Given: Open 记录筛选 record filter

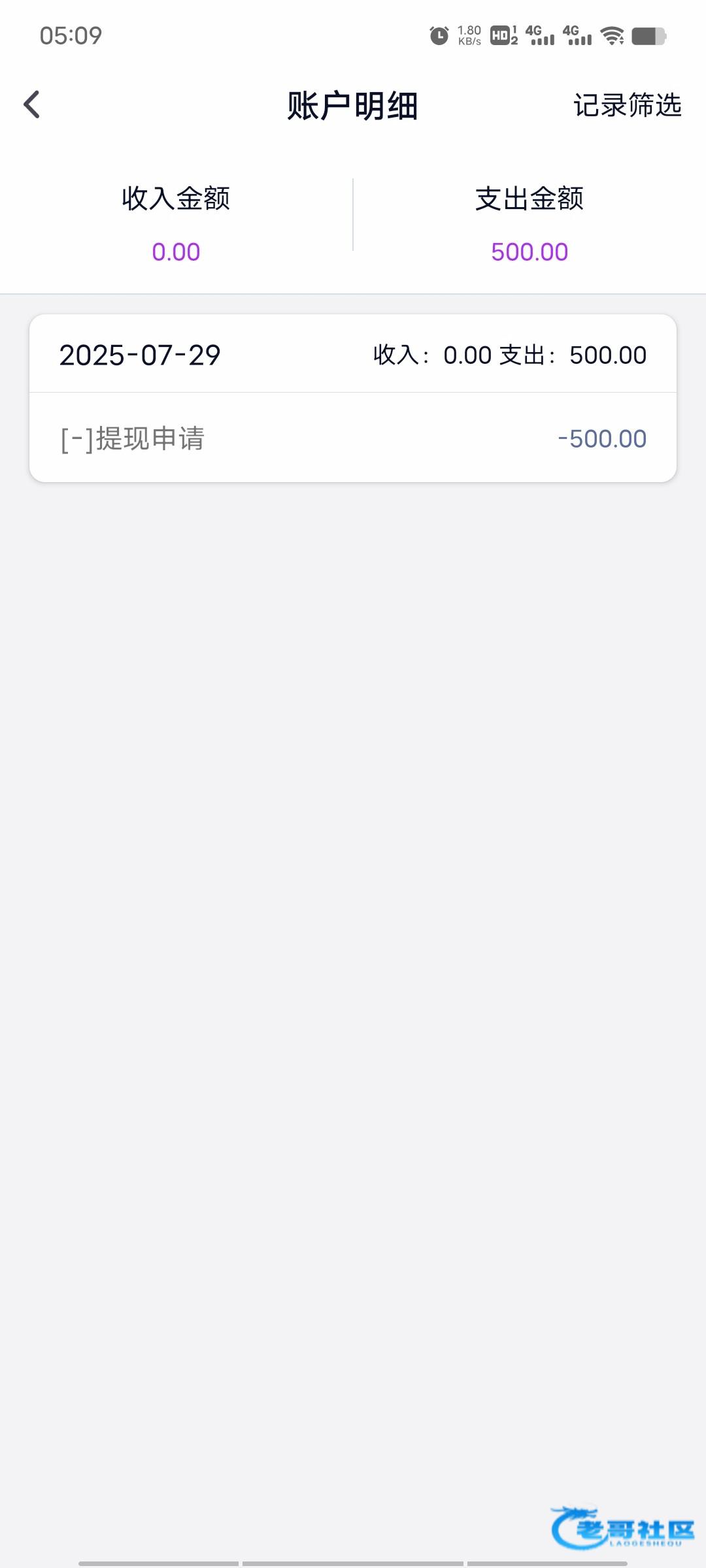Looking at the screenshot, I should tap(627, 105).
